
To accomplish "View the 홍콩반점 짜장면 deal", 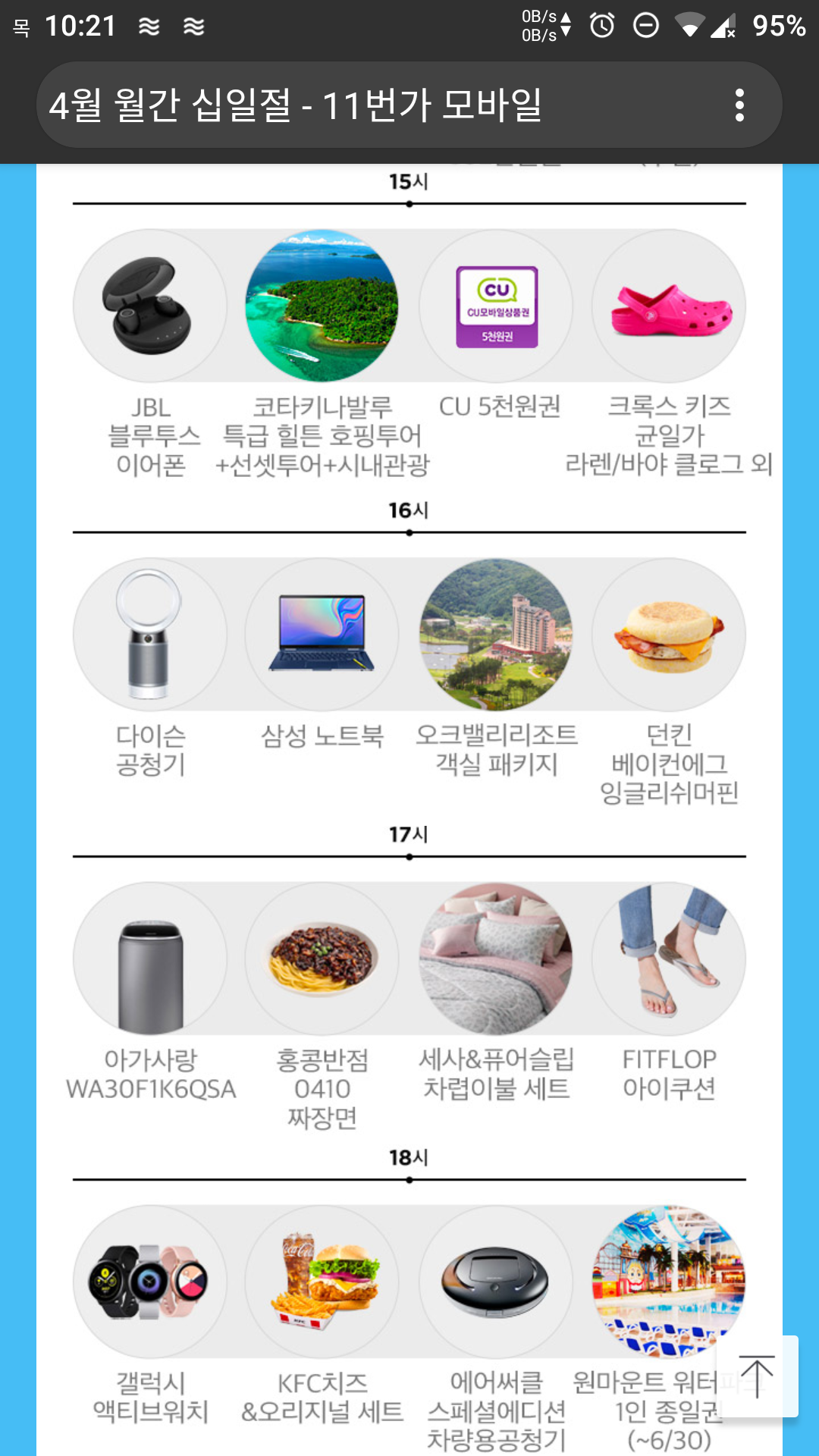I will point(322,959).
